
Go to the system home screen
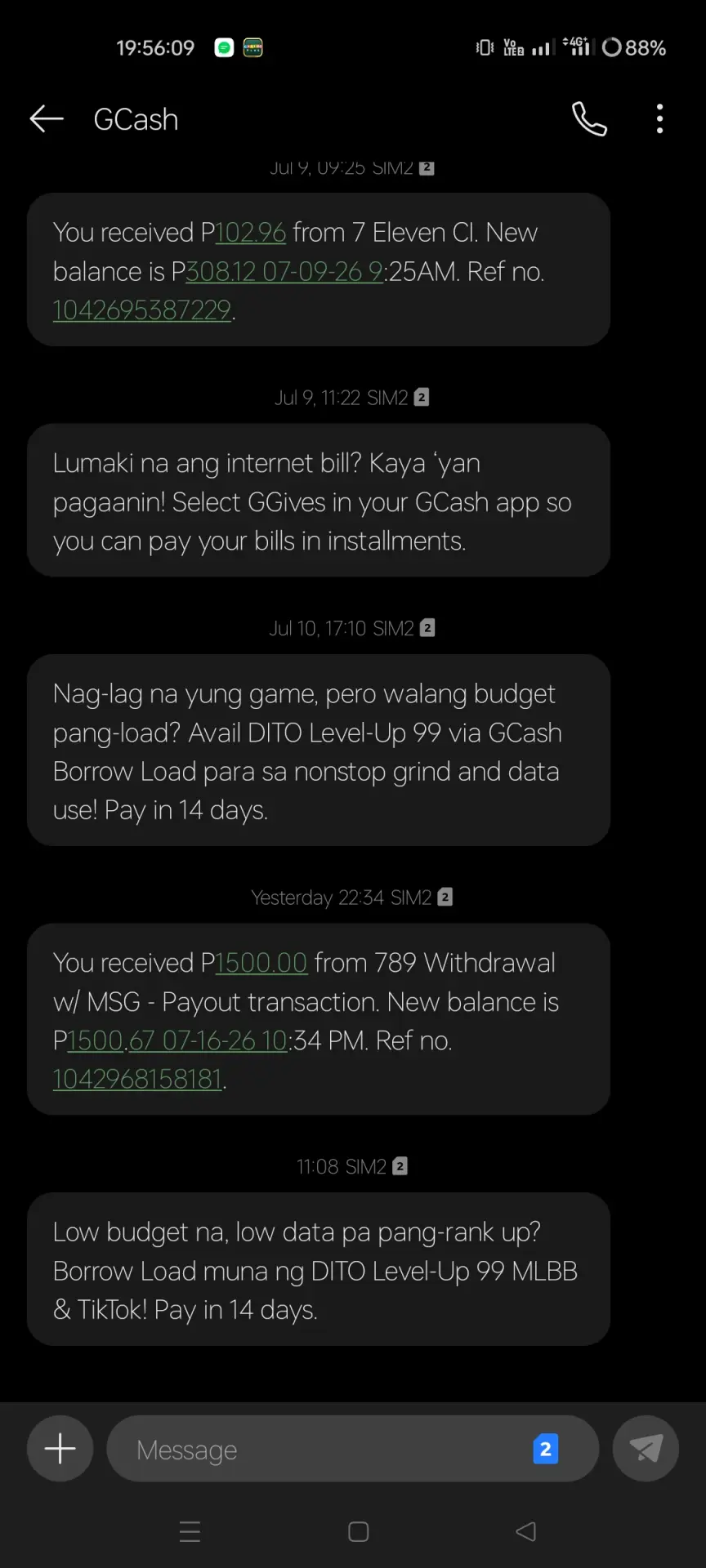tap(359, 1531)
